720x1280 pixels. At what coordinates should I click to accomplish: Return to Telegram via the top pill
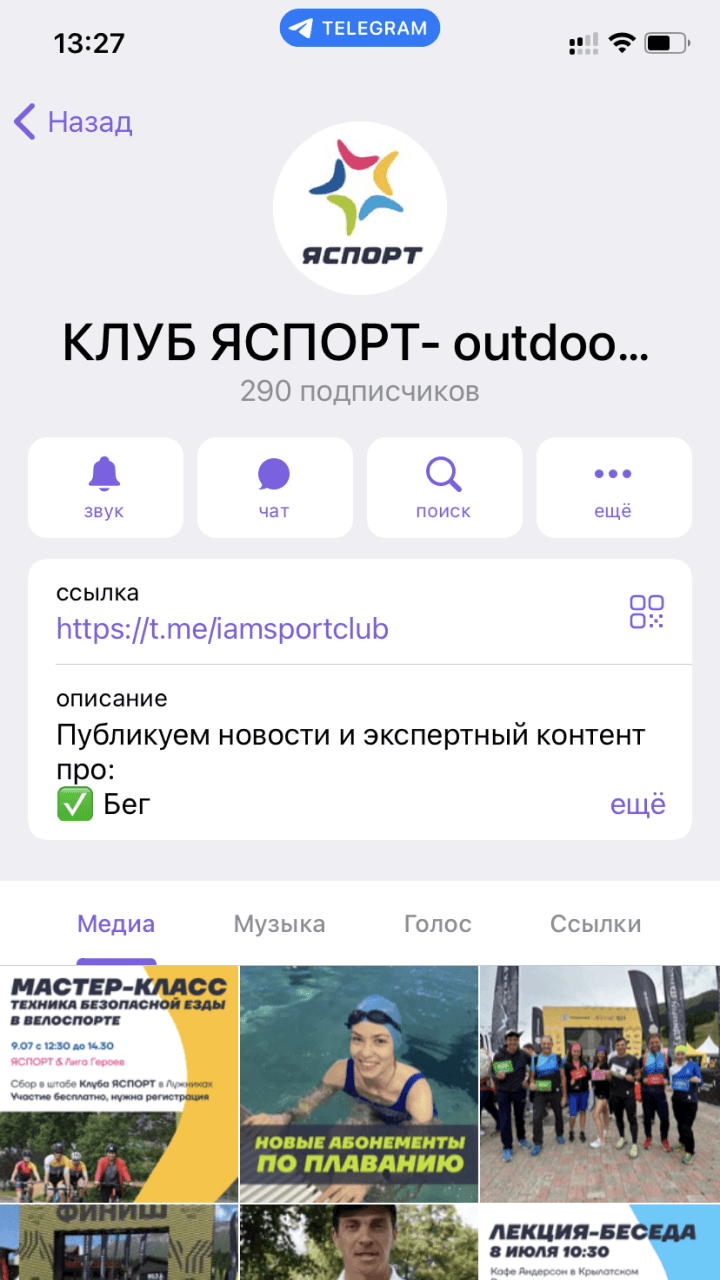pos(360,28)
